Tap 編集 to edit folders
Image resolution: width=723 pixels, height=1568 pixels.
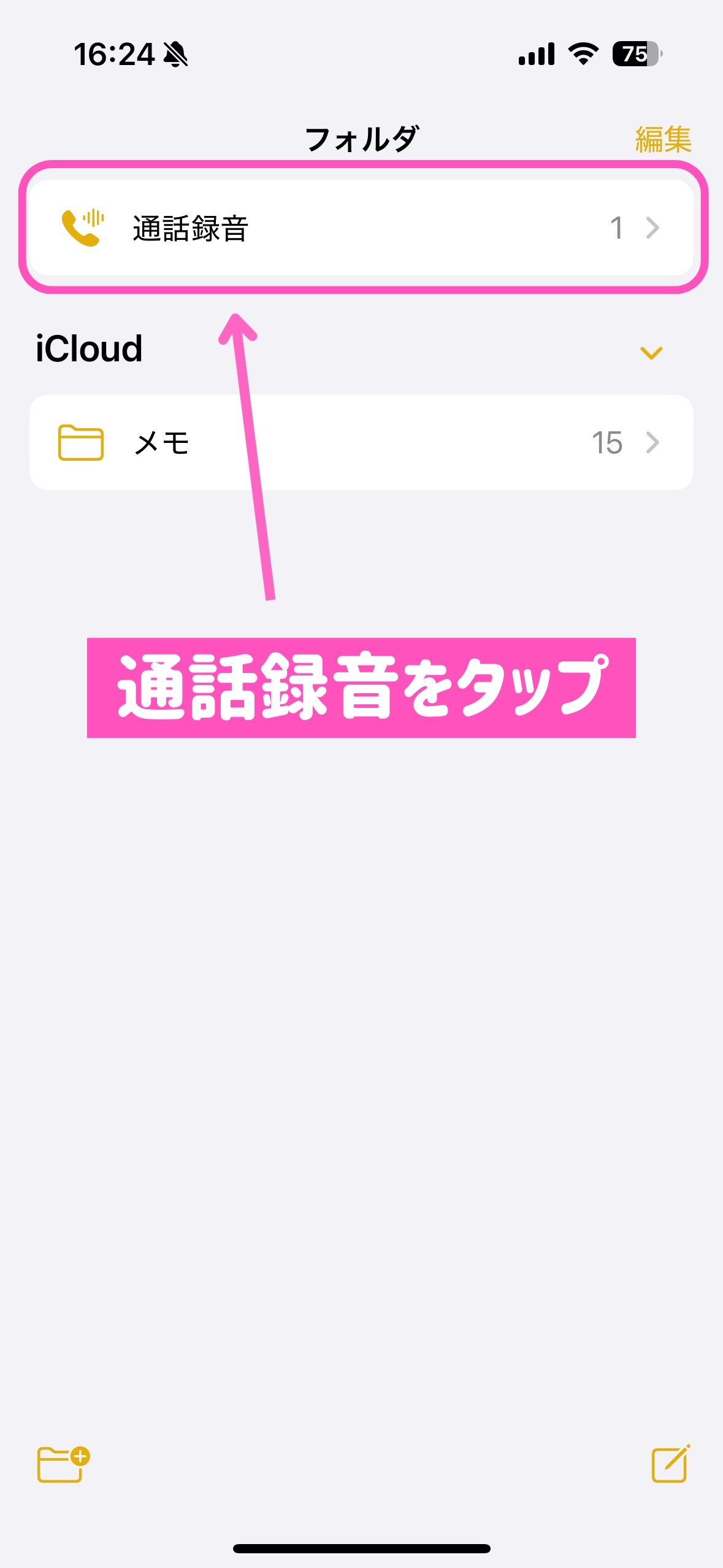click(662, 139)
